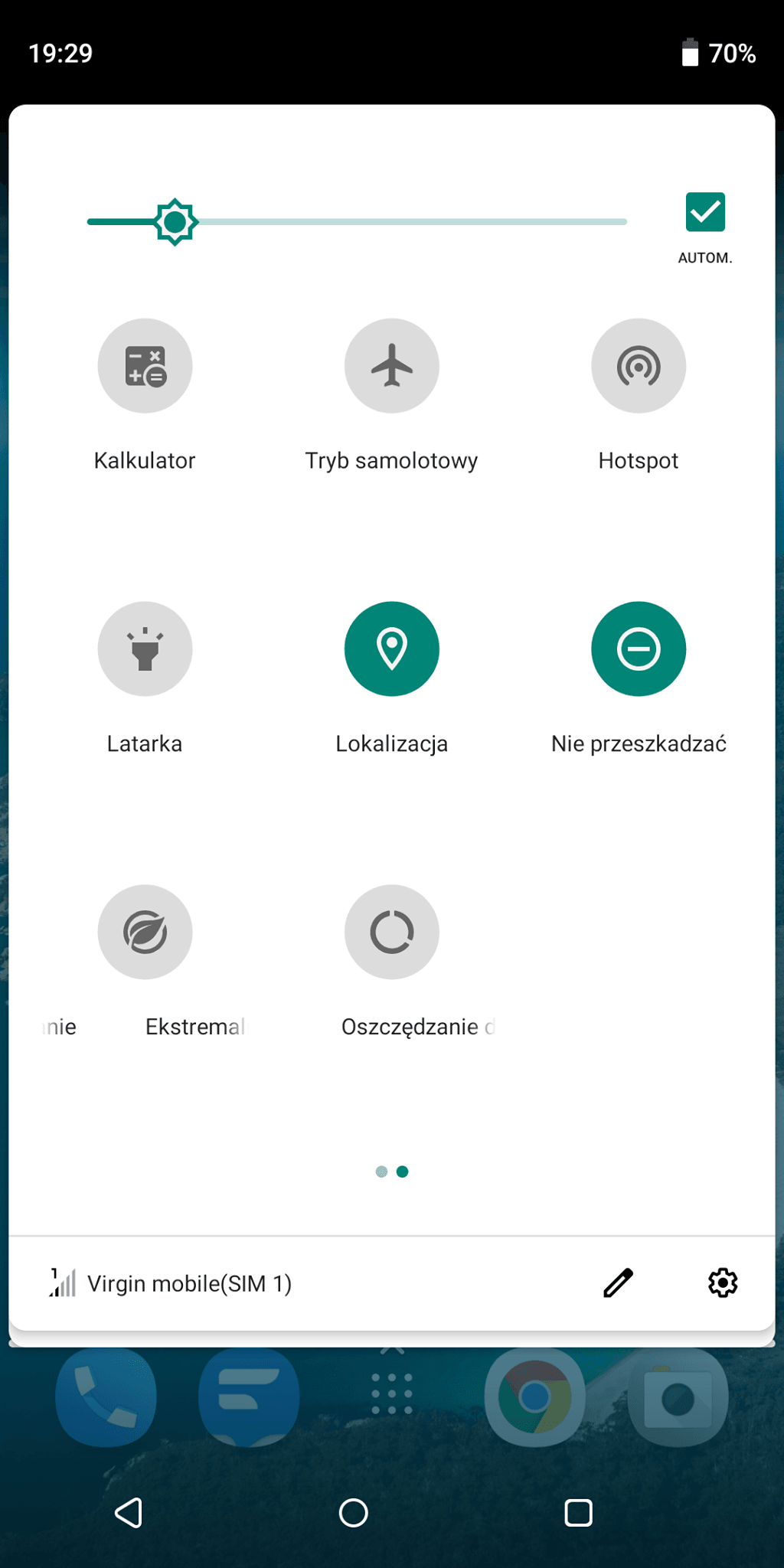Toggle the Ekstremal battery saving tile
This screenshot has width=784, height=1568.
(145, 932)
